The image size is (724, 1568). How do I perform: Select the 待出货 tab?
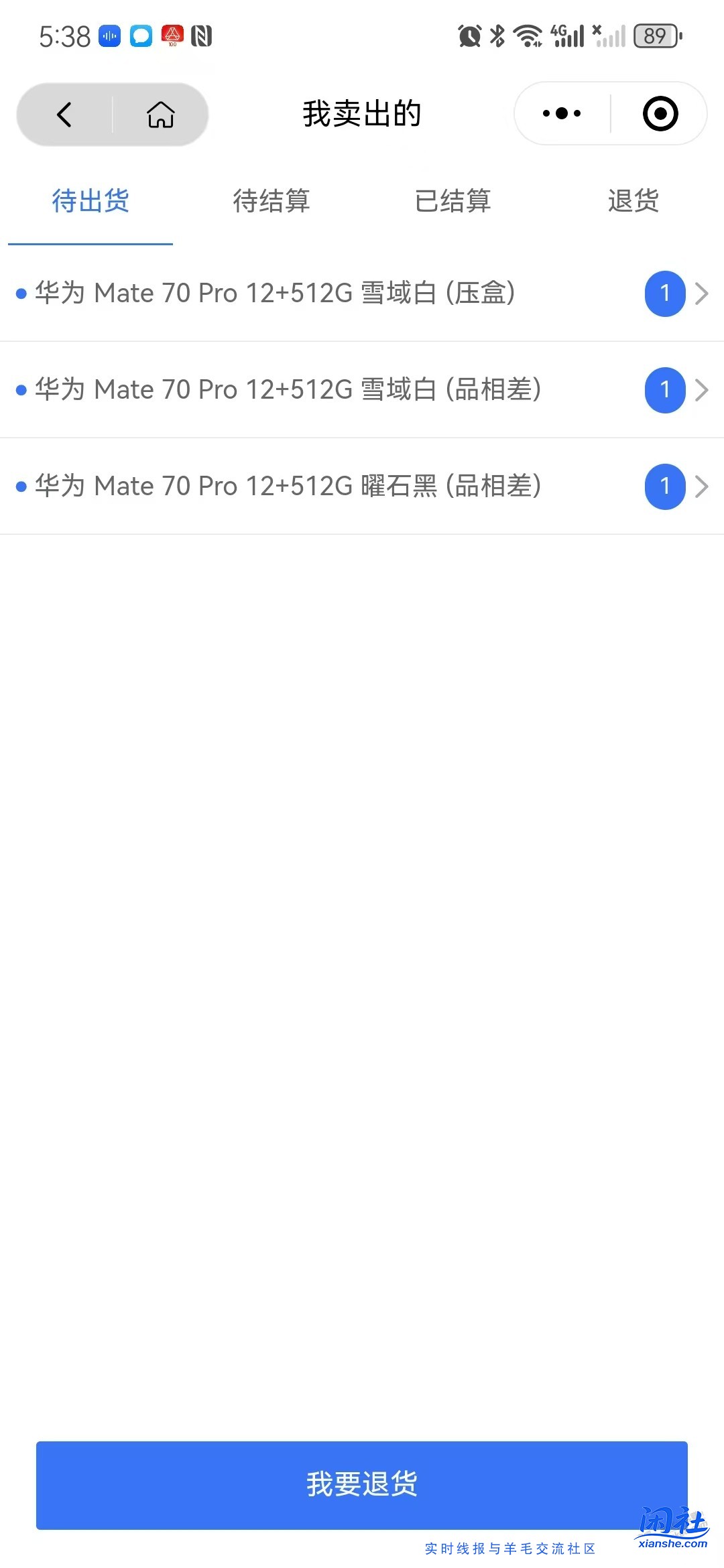(90, 201)
